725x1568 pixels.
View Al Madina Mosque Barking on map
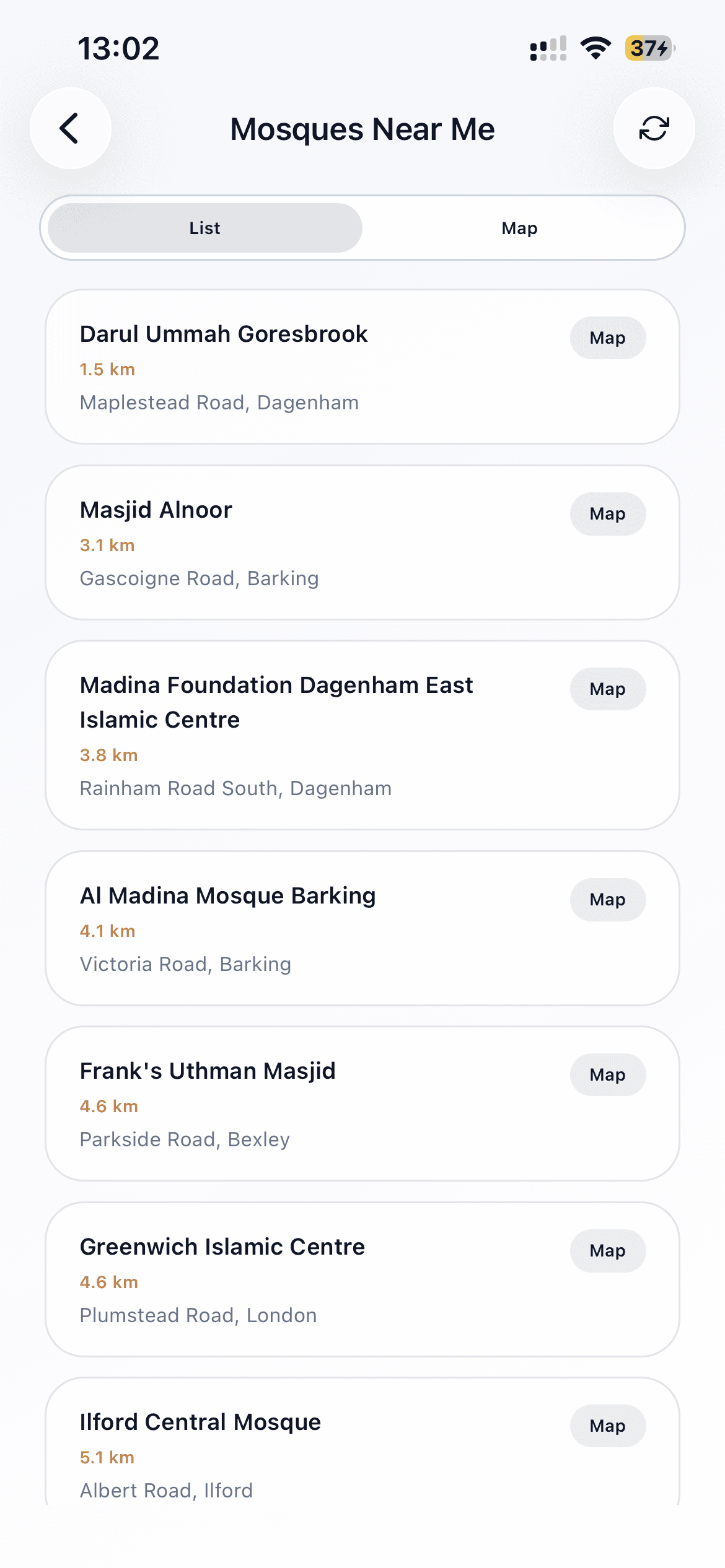(607, 900)
